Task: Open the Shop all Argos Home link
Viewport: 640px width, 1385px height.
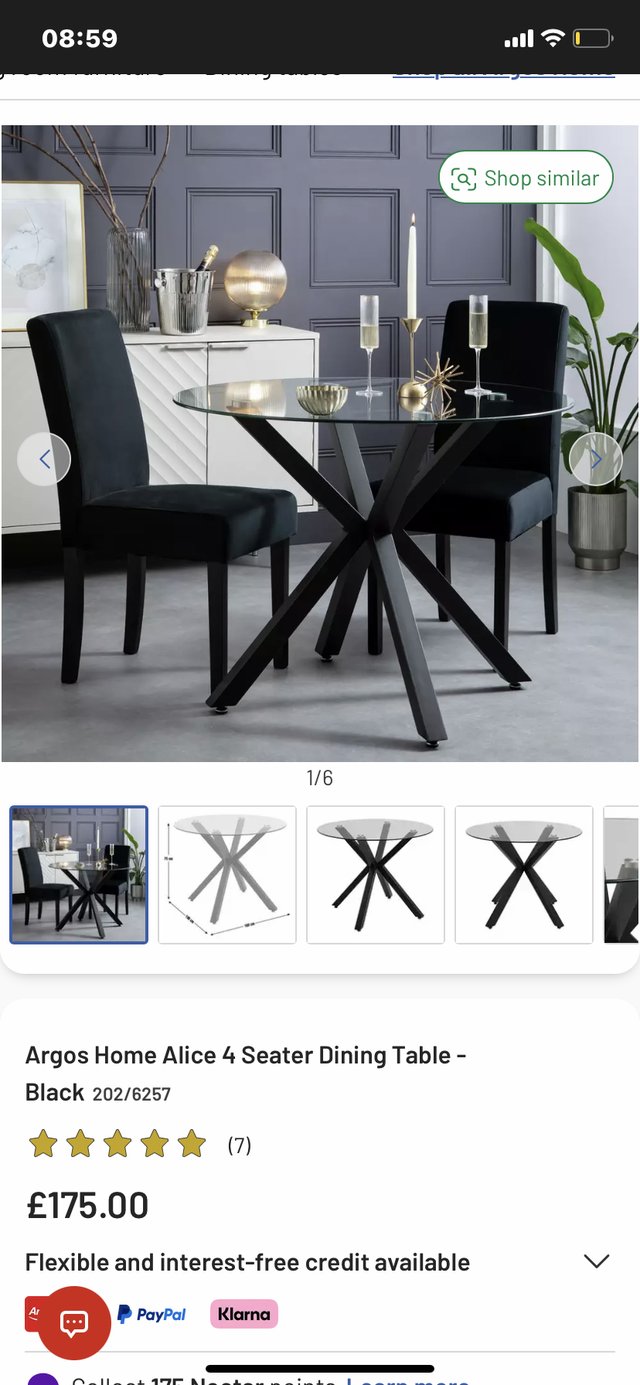Action: click(503, 72)
